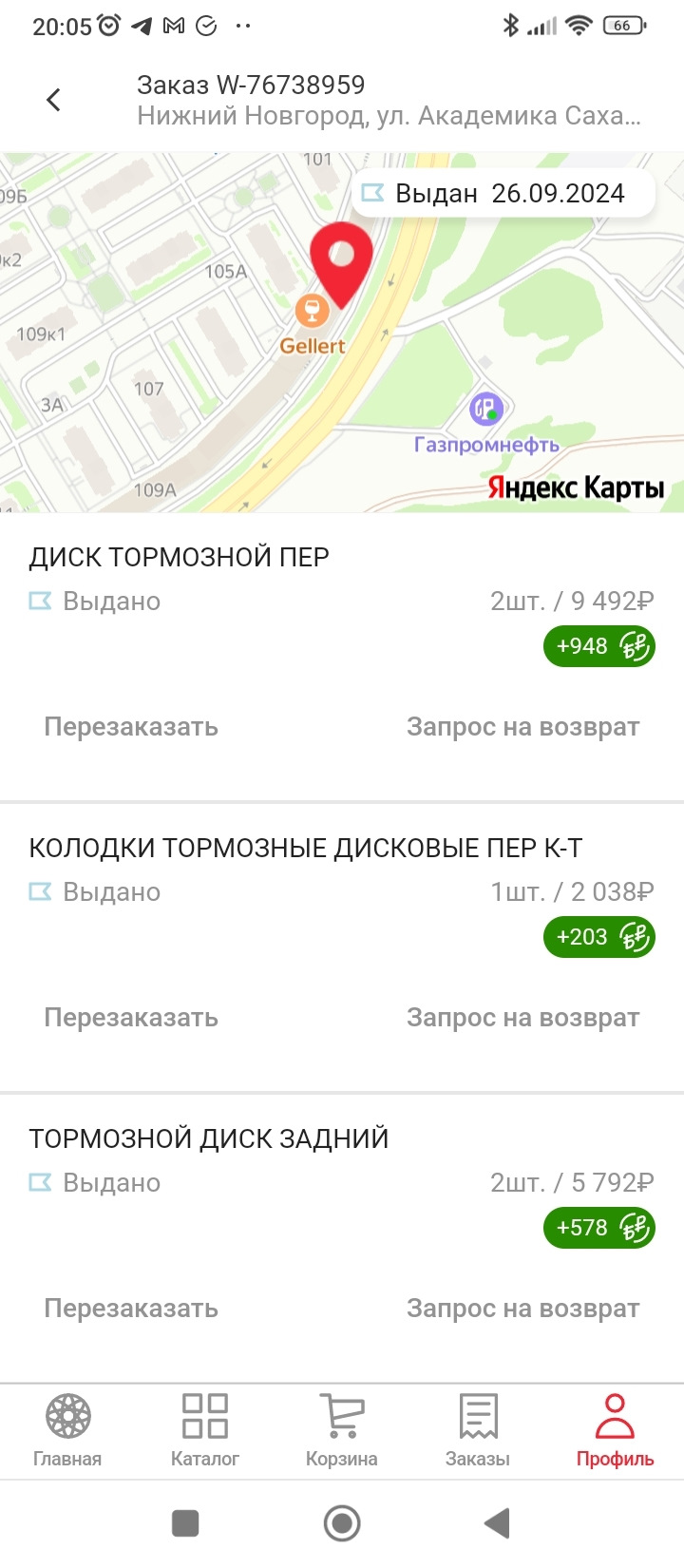Tap the Выдан 26.09.2024 status banner
This screenshot has width=684, height=1568.
503,193
